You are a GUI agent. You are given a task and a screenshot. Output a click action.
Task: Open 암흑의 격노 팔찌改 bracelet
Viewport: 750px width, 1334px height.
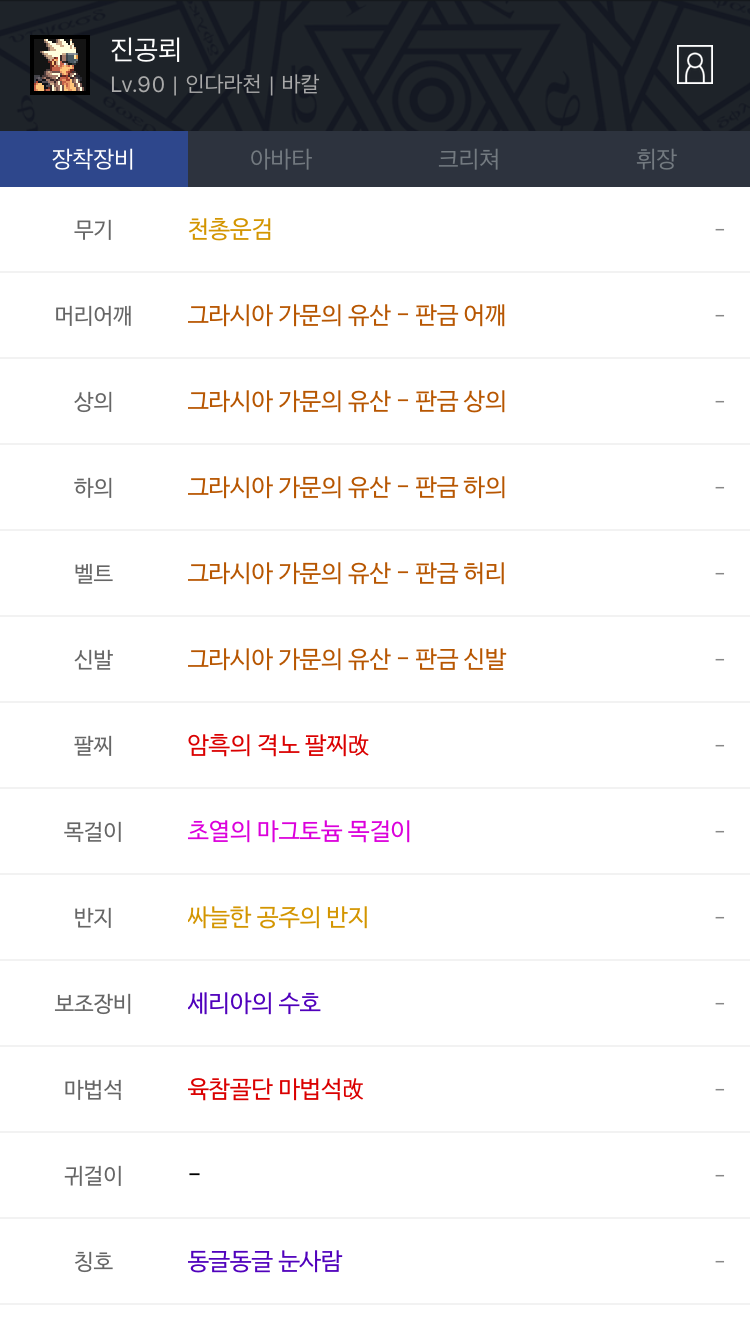coord(278,746)
